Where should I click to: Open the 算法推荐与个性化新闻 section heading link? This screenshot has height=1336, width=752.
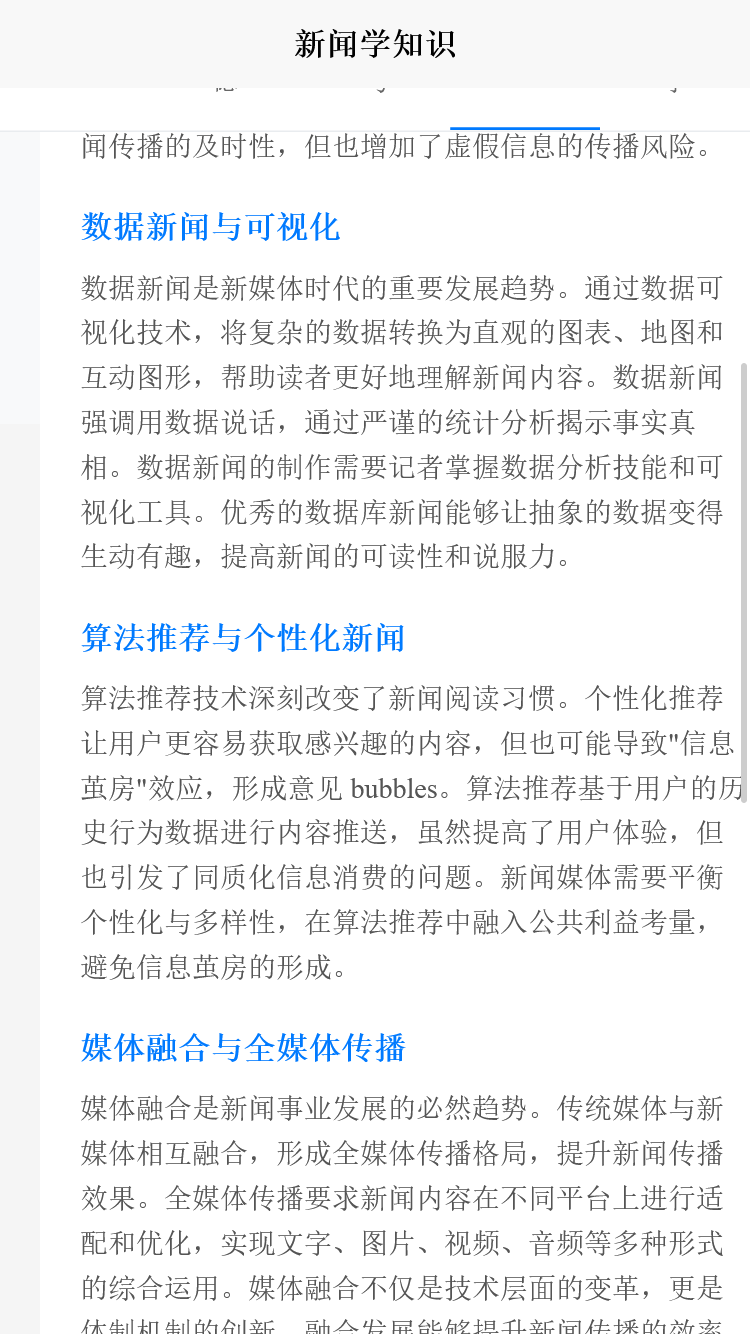(x=241, y=638)
